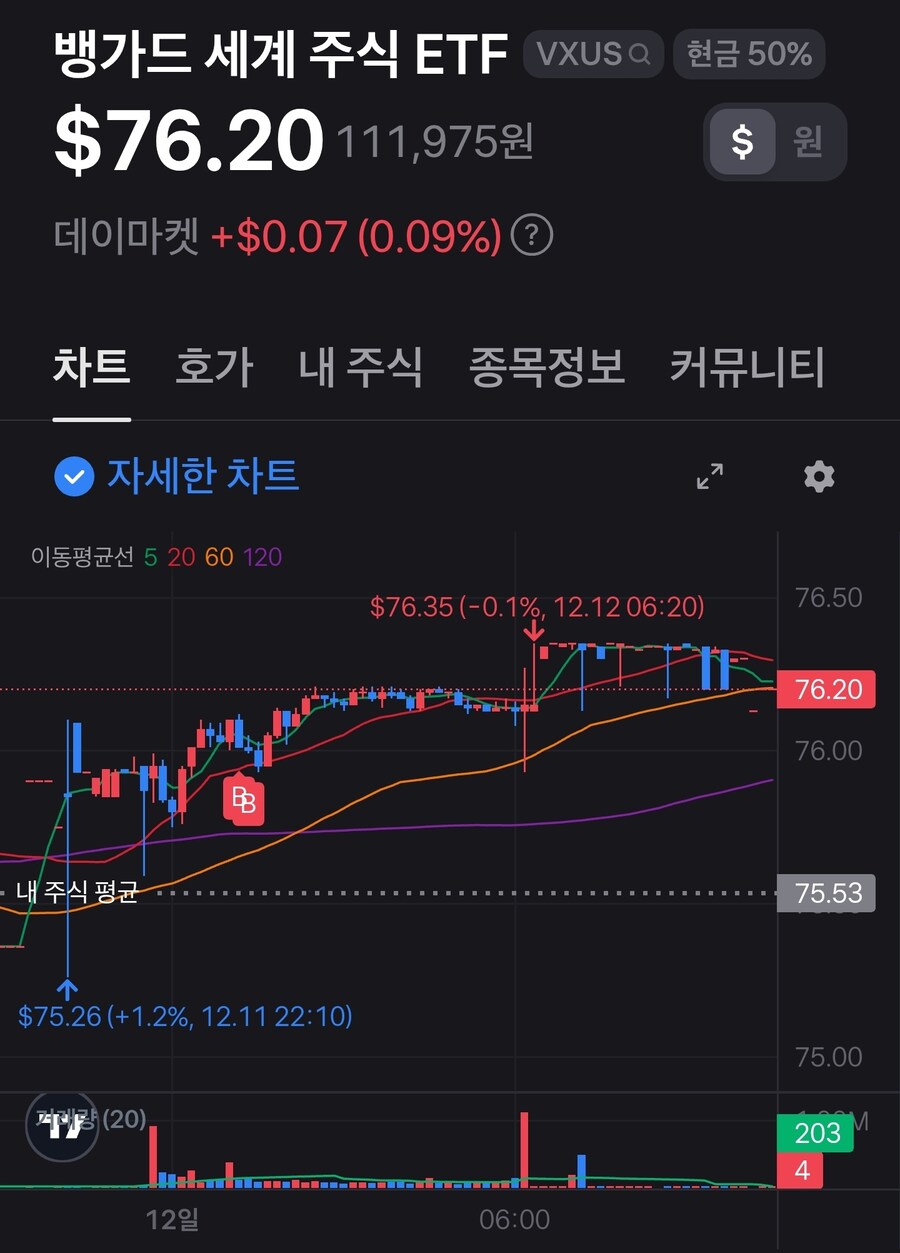
Task: Switch to the 호가 tab
Action: [214, 368]
